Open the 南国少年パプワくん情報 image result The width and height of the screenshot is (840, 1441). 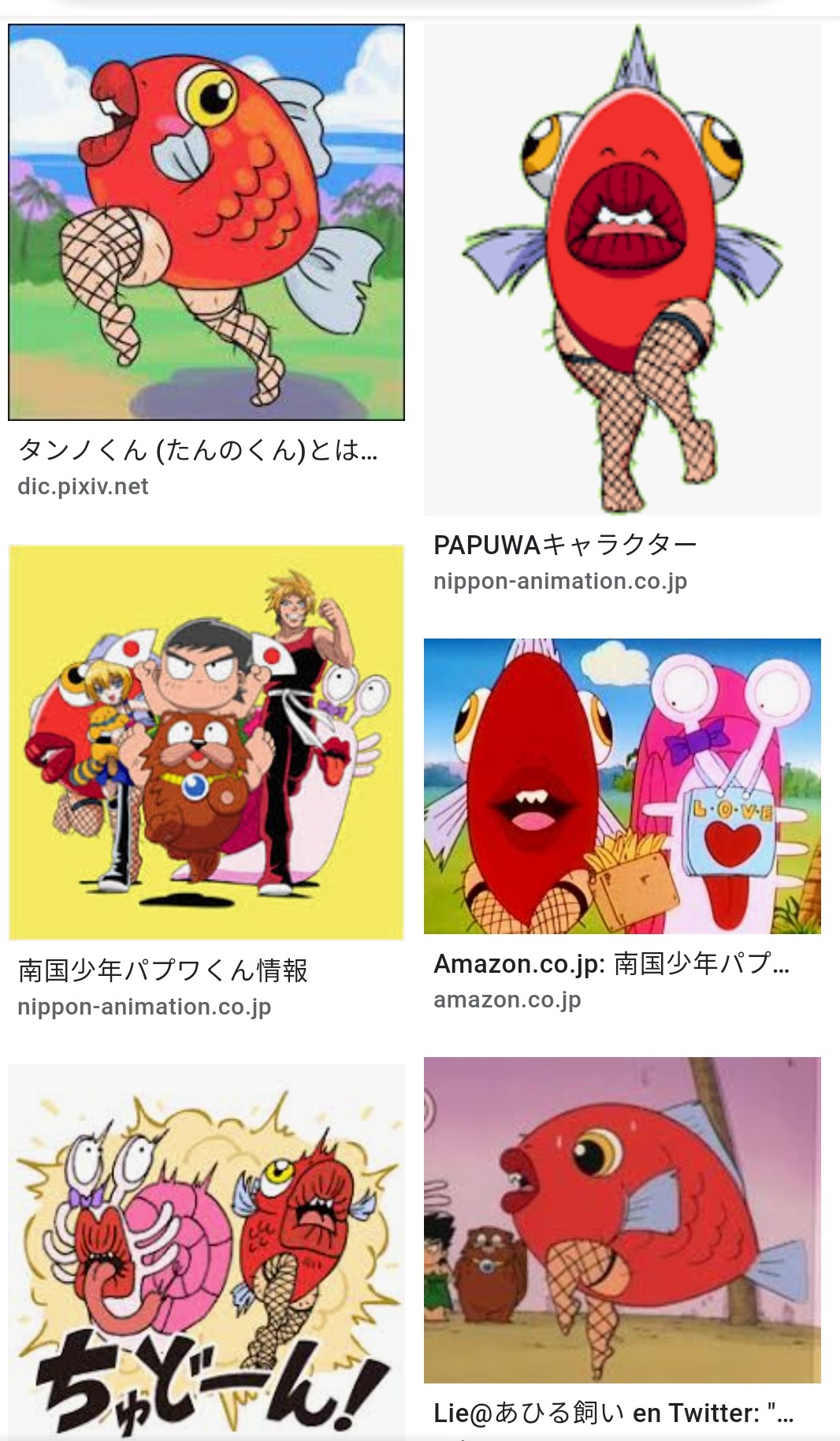point(206,742)
